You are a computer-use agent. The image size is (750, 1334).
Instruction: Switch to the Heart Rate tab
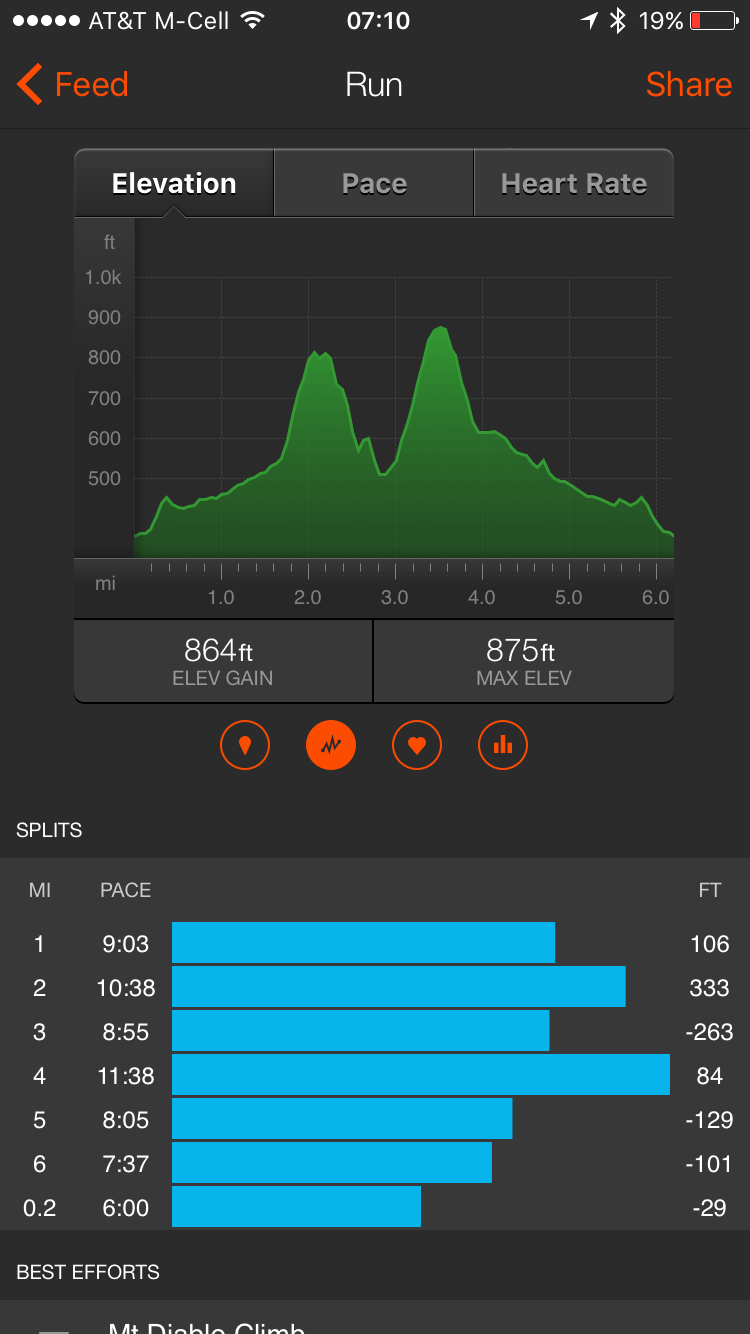point(573,184)
